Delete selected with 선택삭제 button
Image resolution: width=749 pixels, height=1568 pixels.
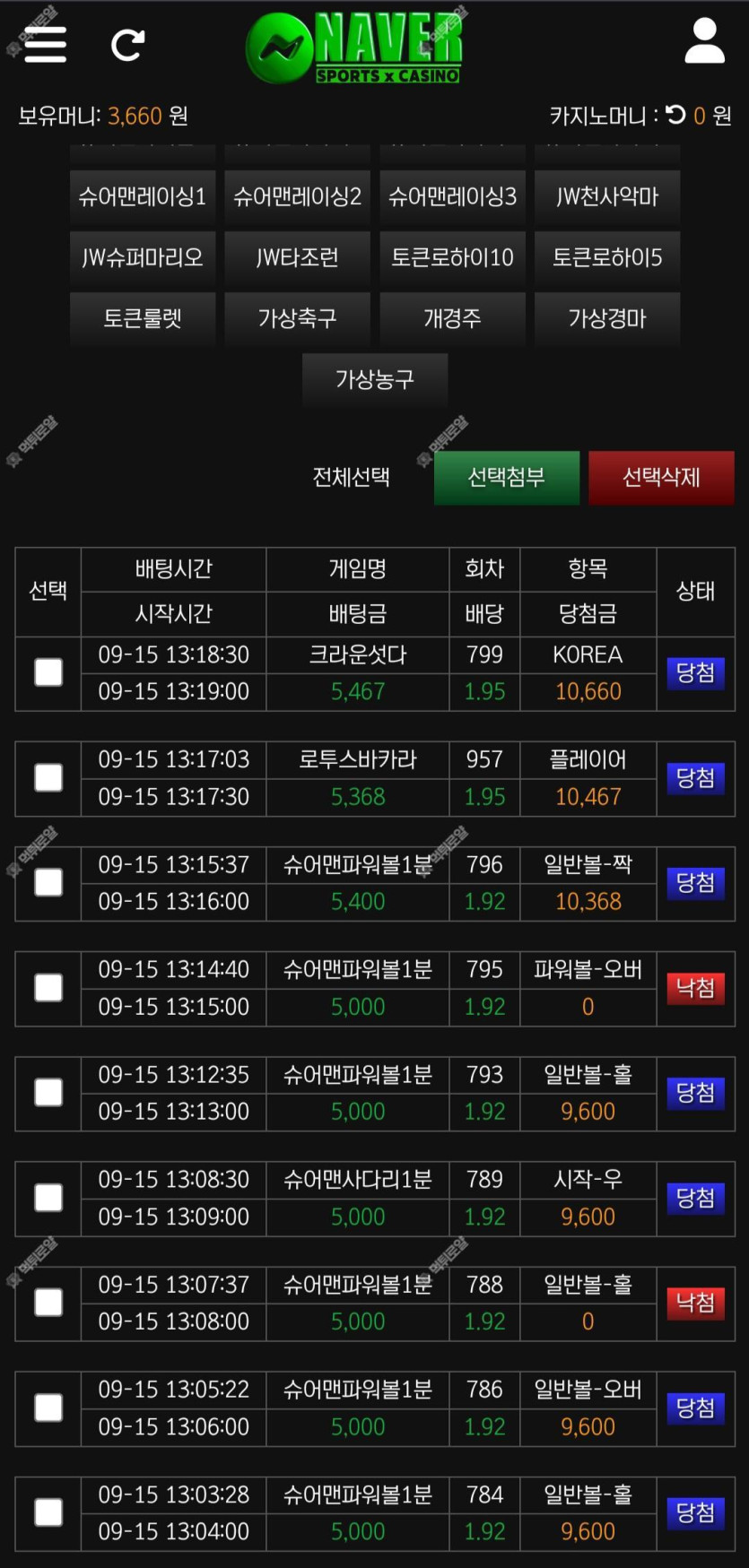[661, 478]
